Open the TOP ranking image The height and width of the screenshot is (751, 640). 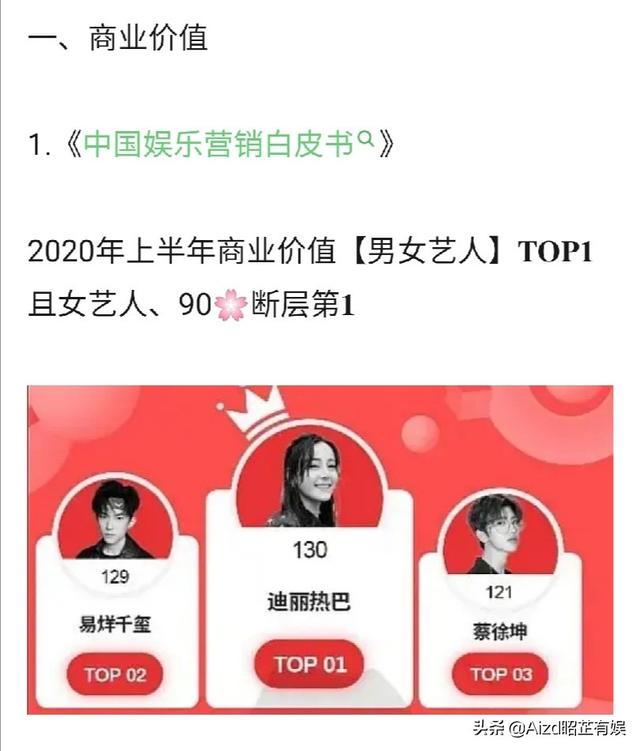(x=320, y=550)
